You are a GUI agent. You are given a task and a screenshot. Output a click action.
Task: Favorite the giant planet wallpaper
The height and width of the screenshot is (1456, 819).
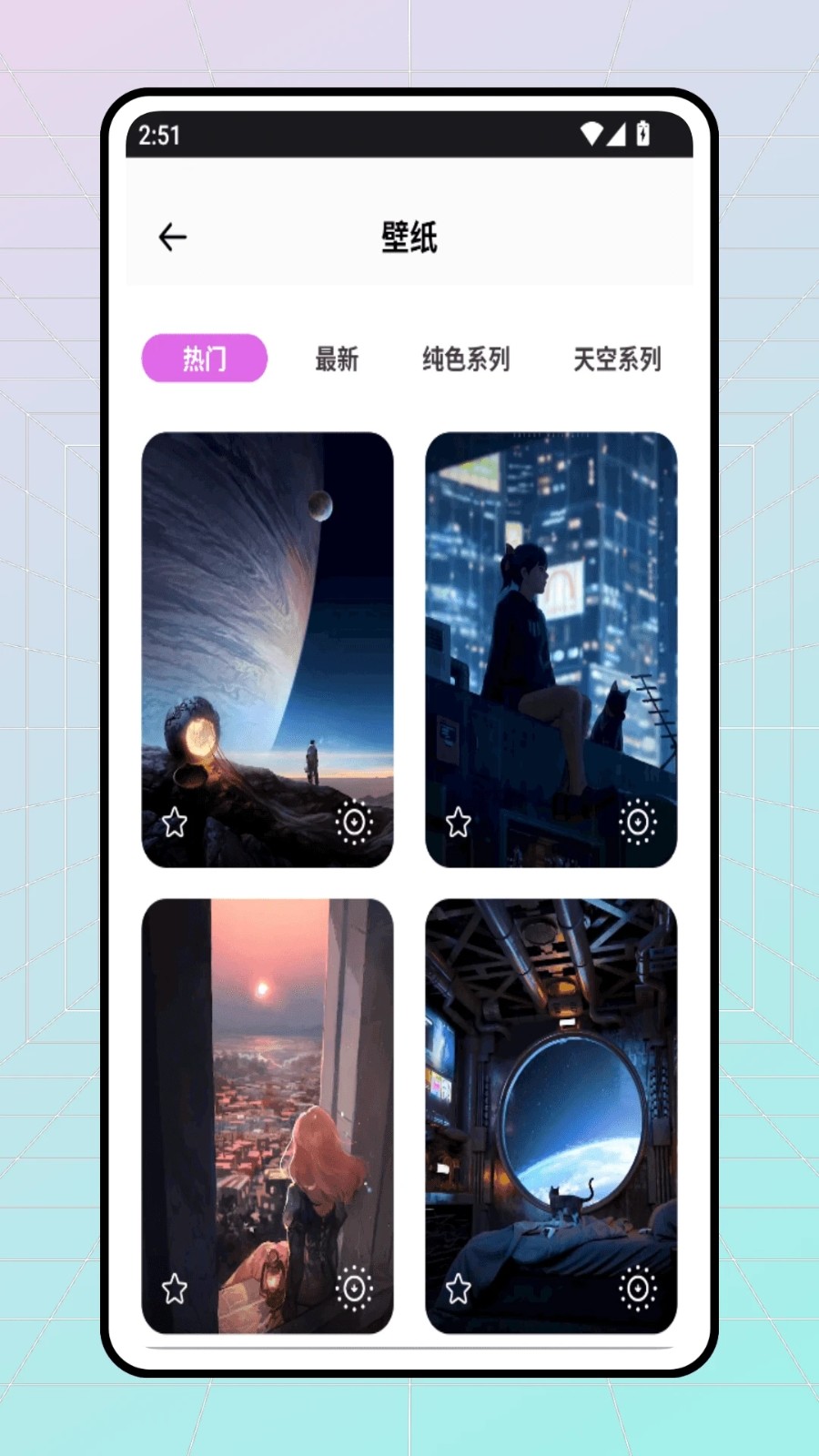point(175,823)
